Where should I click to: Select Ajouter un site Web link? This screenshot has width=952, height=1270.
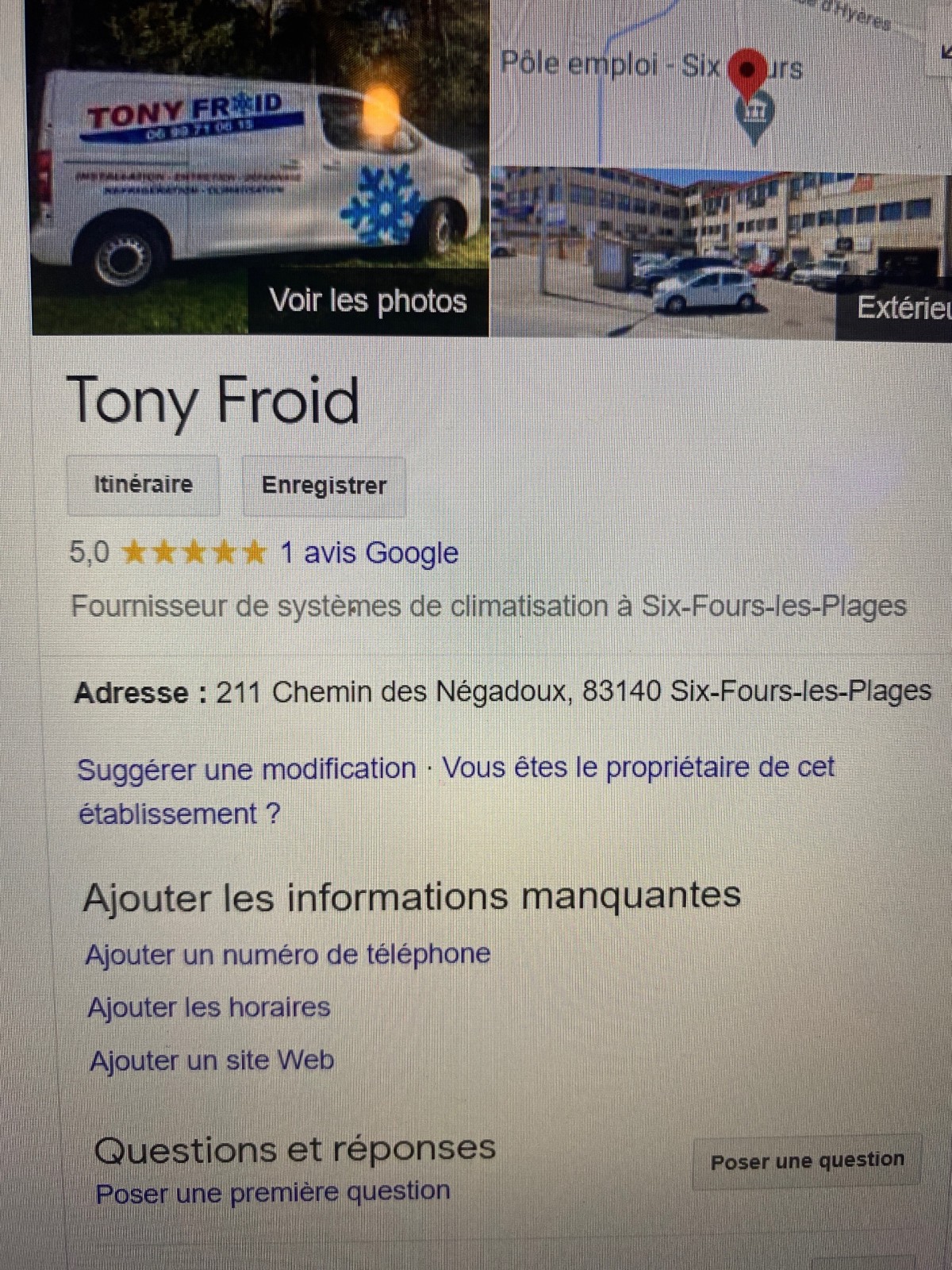pos(212,1060)
